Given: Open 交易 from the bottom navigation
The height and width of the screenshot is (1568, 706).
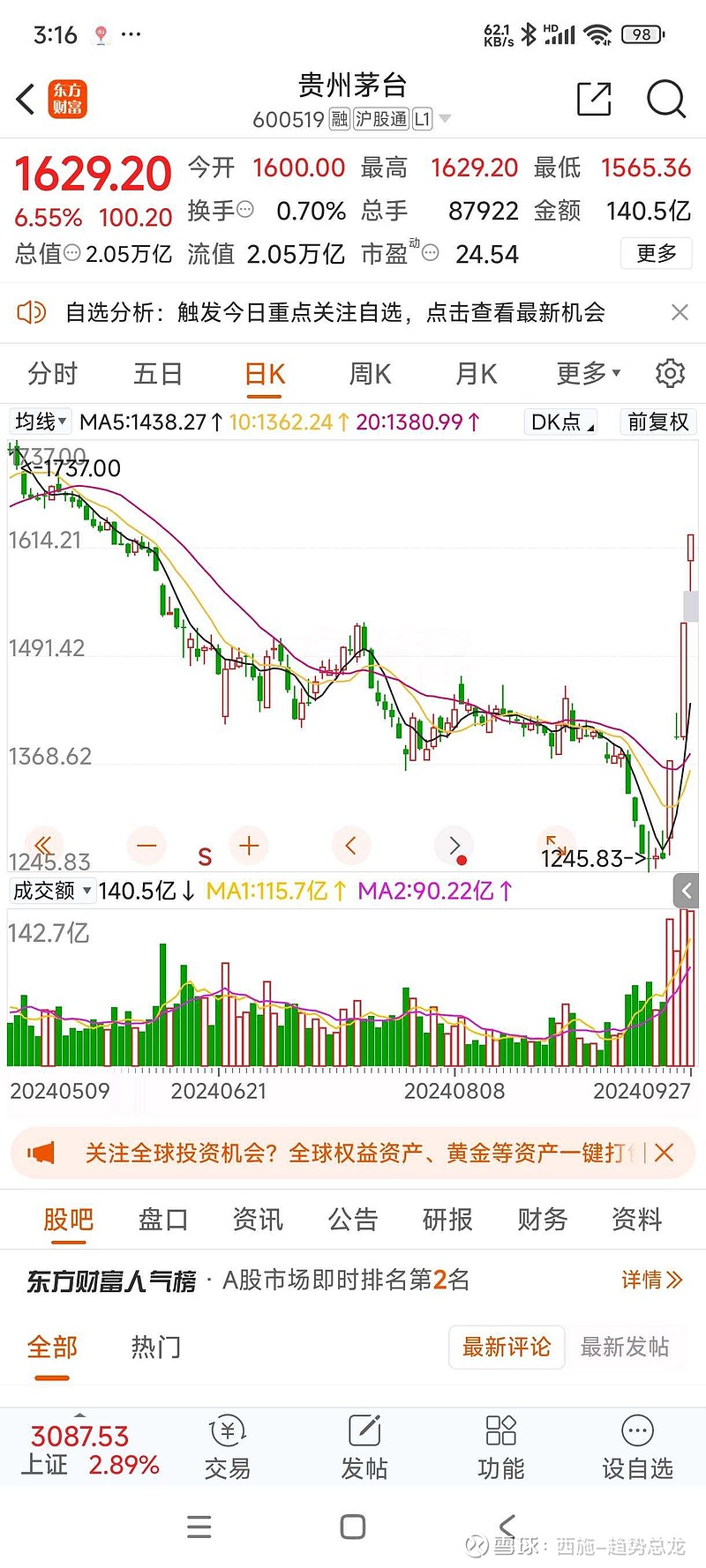Looking at the screenshot, I should point(226,1446).
